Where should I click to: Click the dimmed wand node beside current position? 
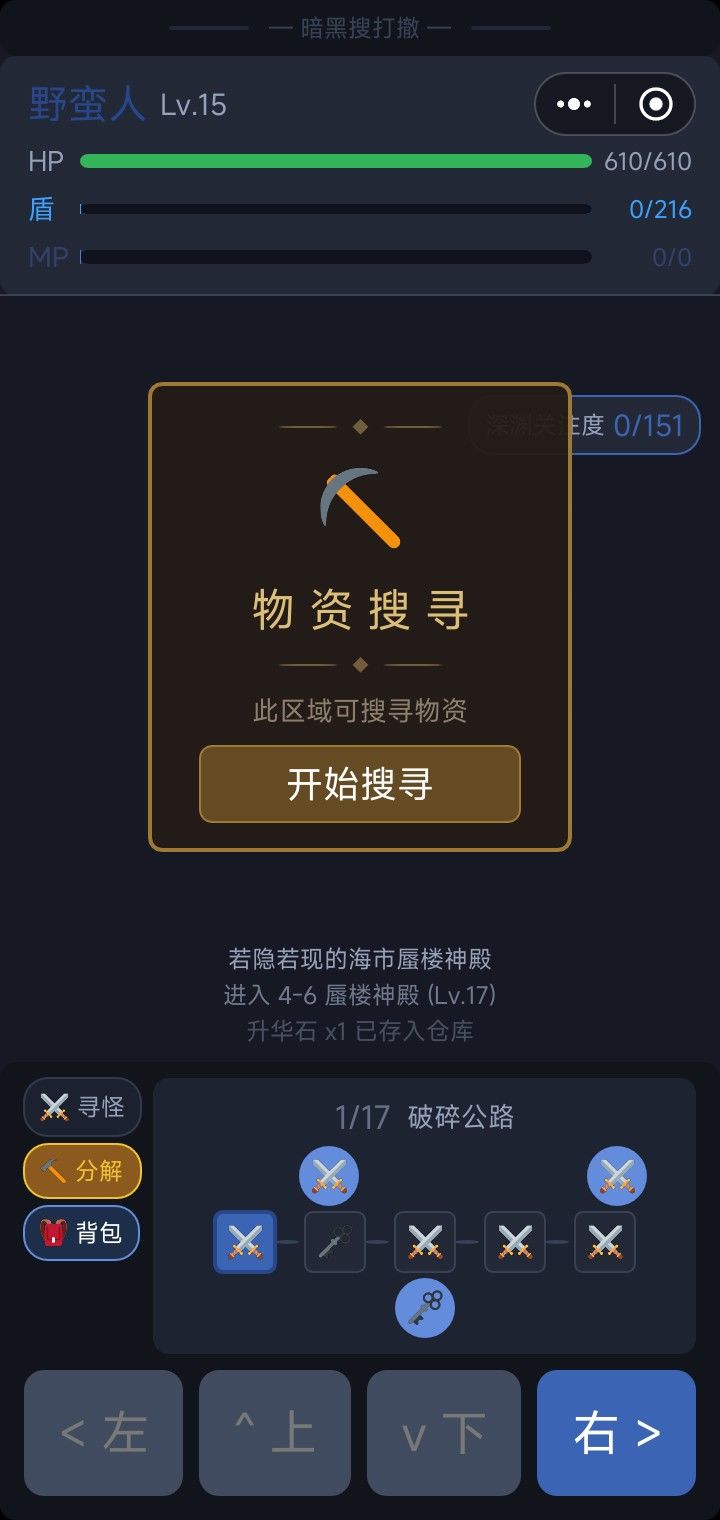(x=334, y=1242)
